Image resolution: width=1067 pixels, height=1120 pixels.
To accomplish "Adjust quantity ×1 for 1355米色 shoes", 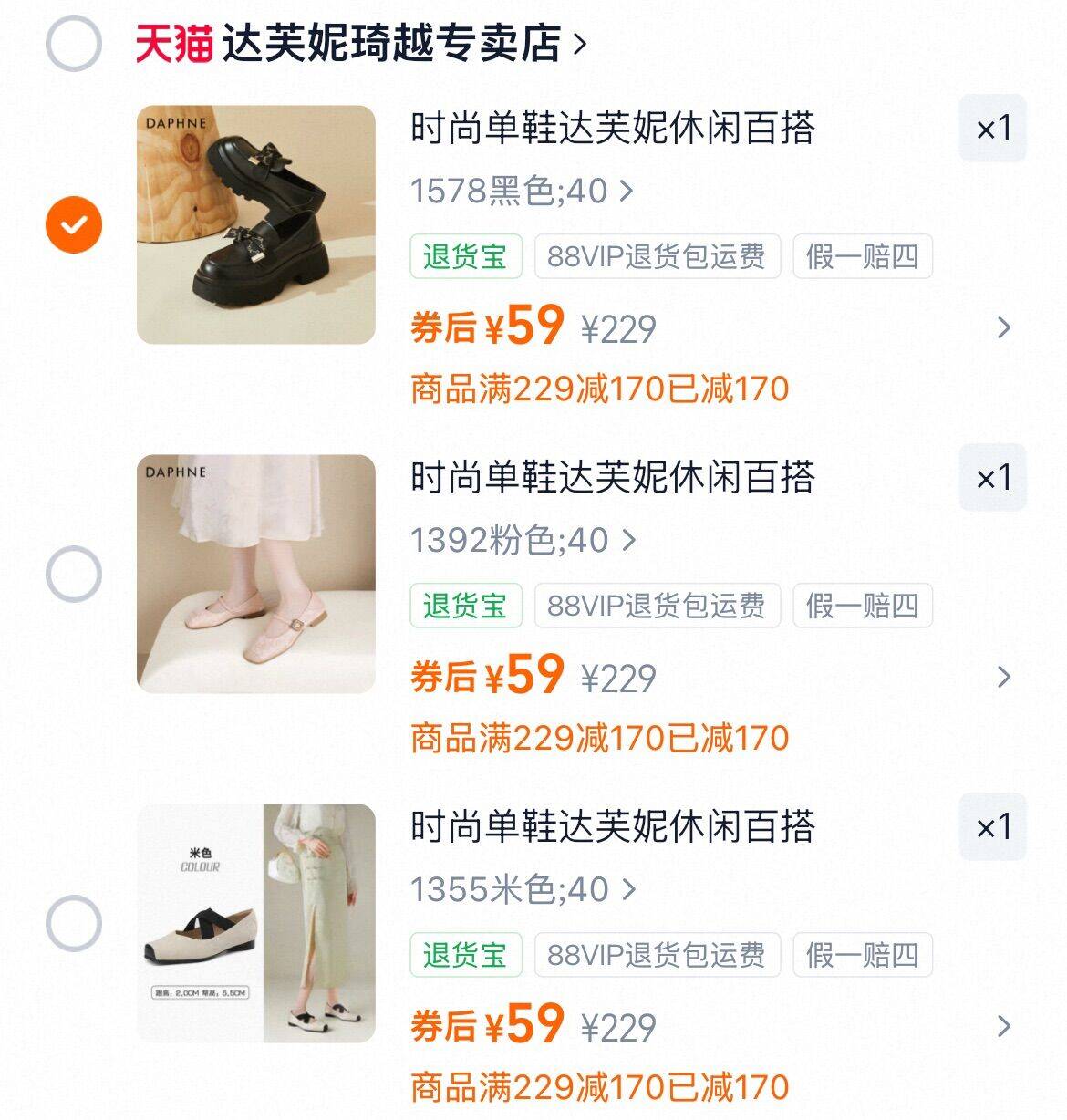I will click(992, 827).
